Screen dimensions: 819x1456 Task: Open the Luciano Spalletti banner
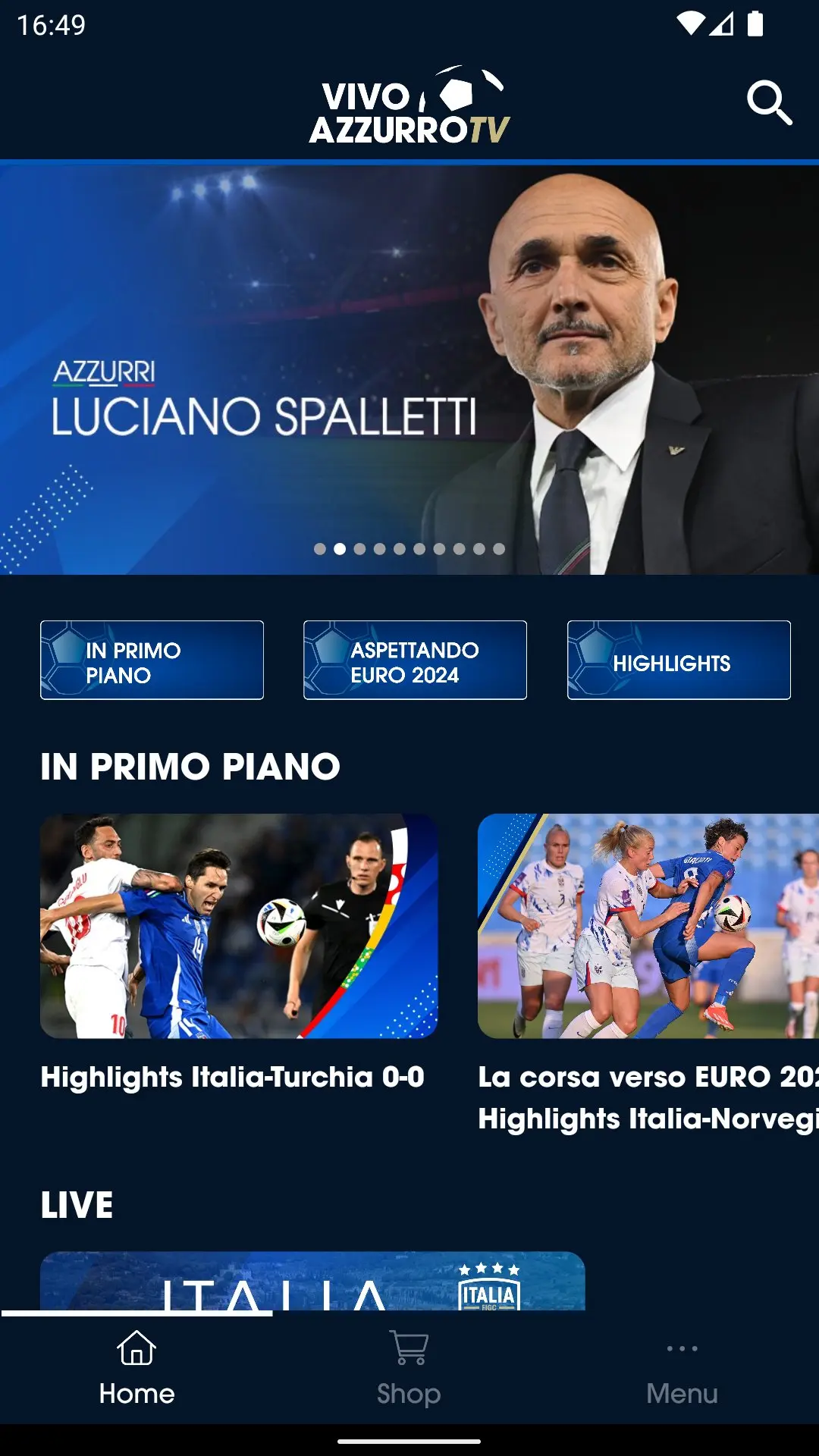[x=409, y=370]
